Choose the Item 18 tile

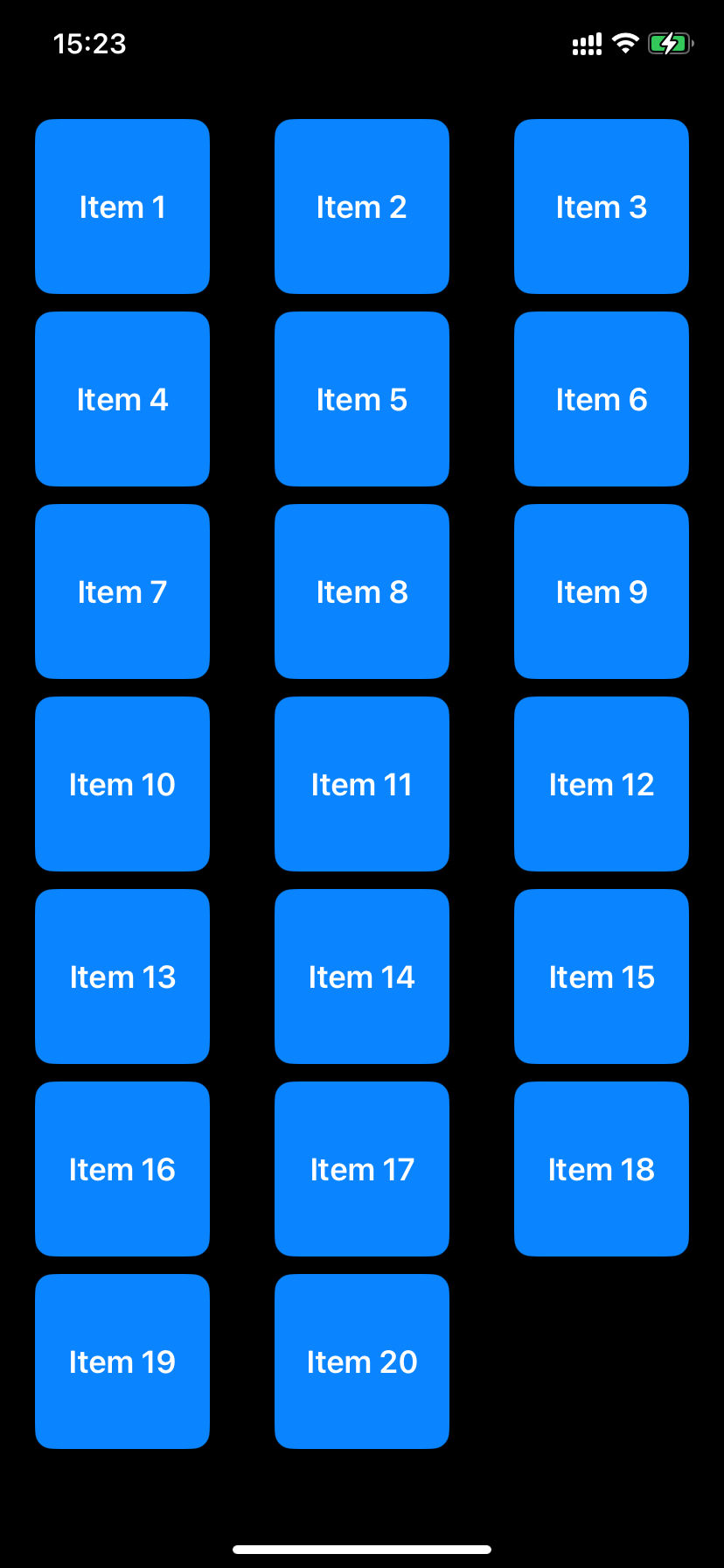(x=602, y=1169)
